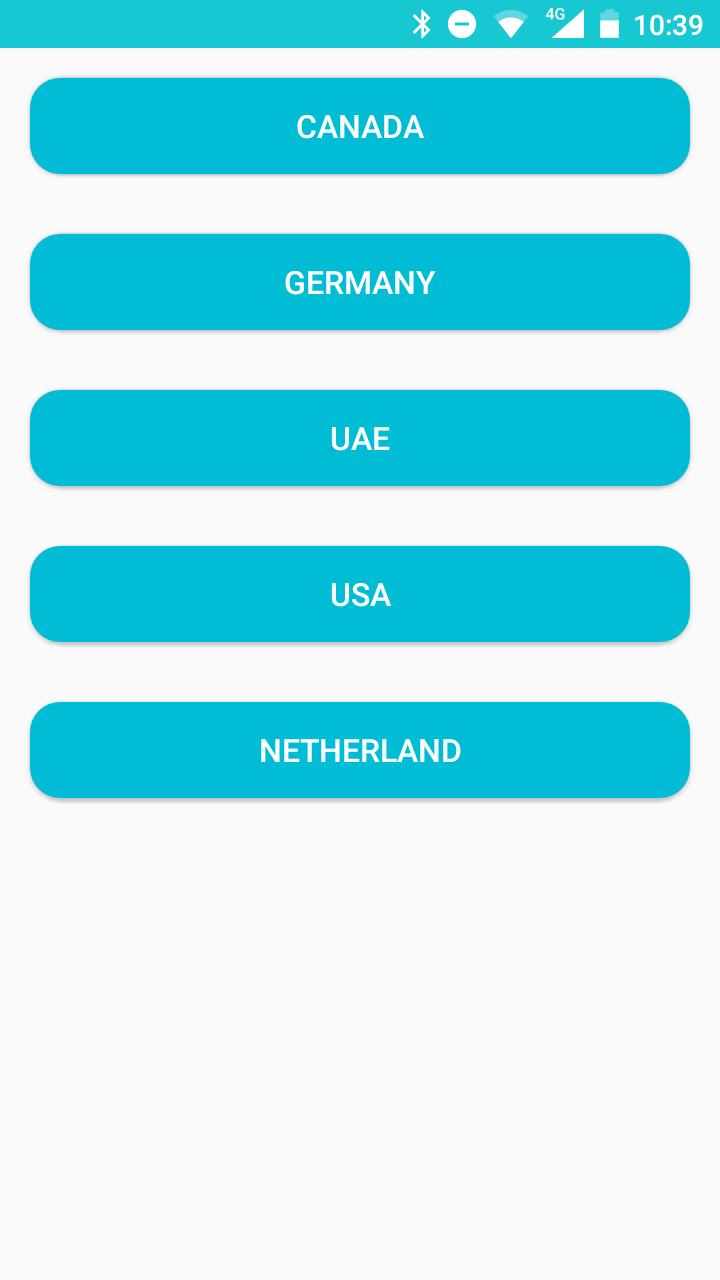720x1280 pixels.
Task: Click the button directly above NETHERLAND
Action: coord(360,593)
